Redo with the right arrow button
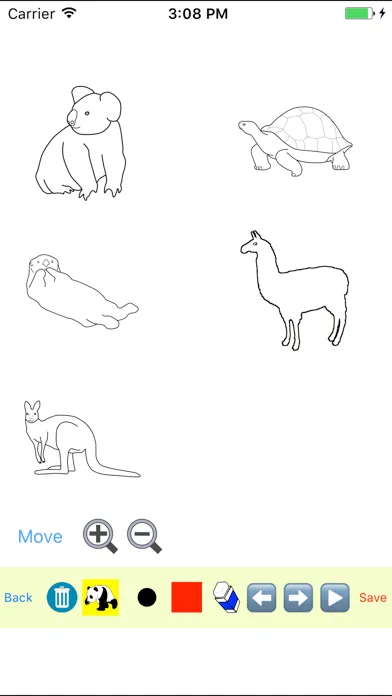Viewport: 392px width, 696px height. (x=298, y=597)
